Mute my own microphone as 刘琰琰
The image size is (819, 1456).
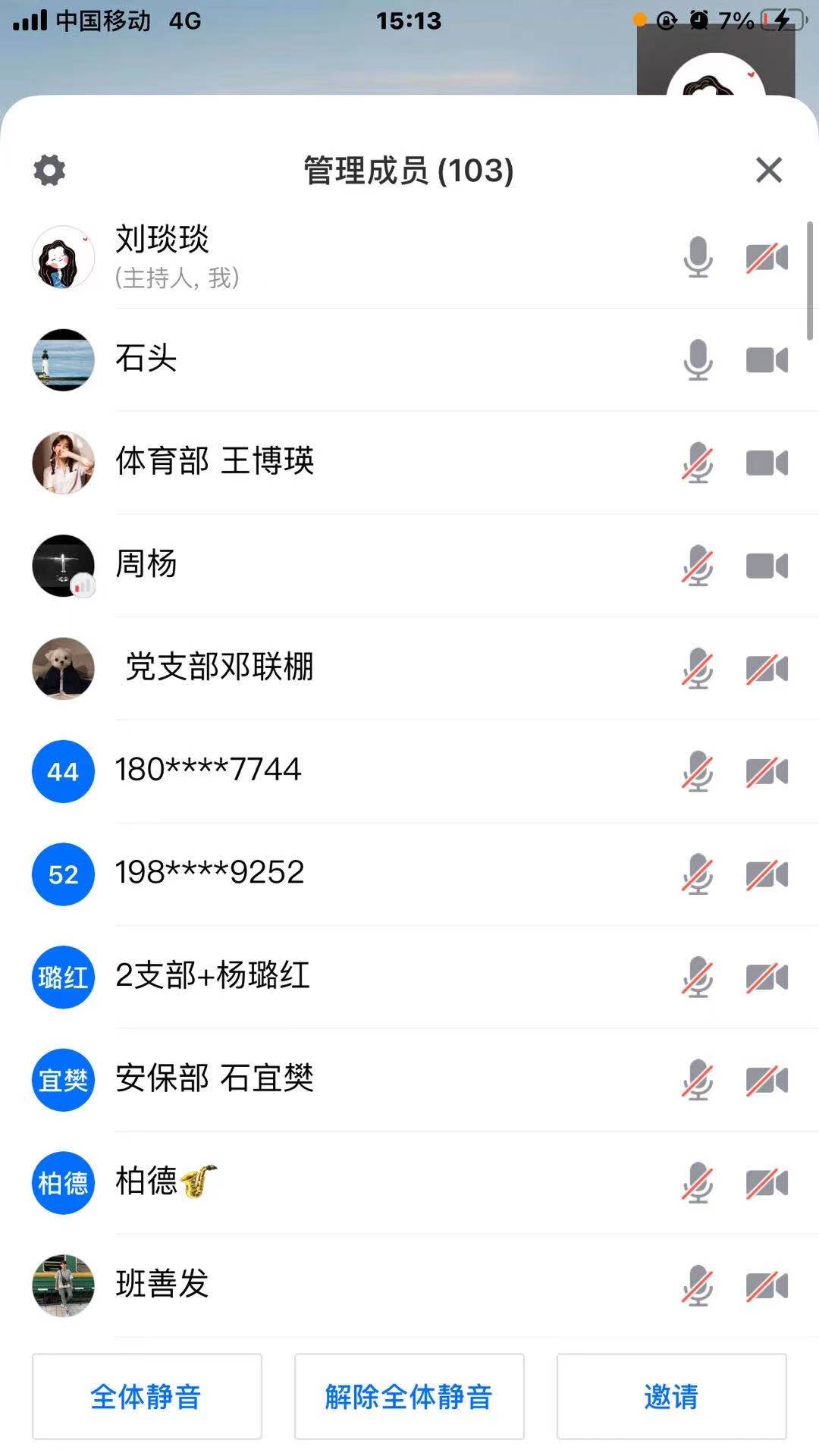(x=698, y=257)
